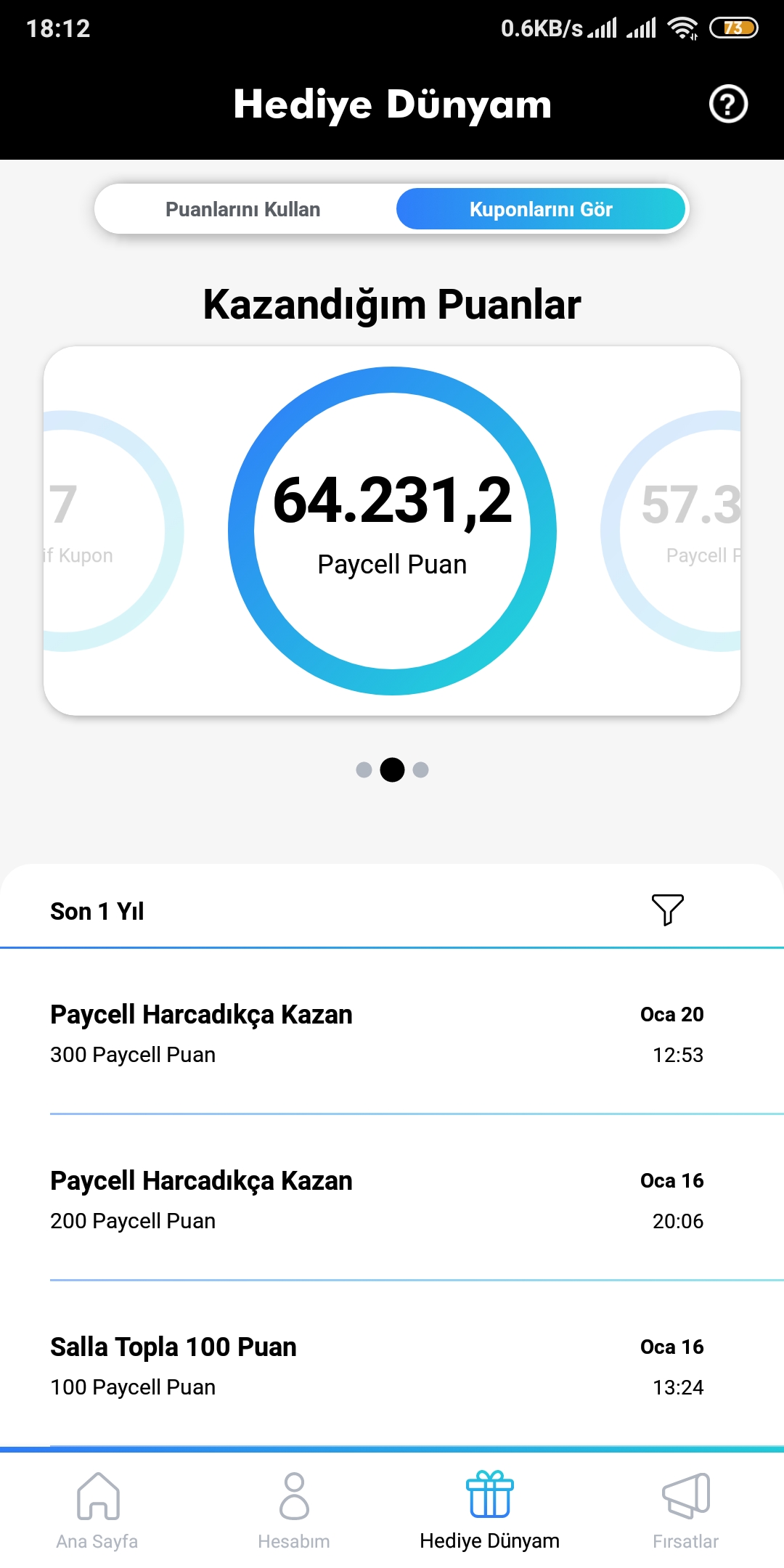Tap the 64.231,2 Paycell Puan circle
Image resolution: width=784 pixels, height=1568 pixels.
[392, 531]
